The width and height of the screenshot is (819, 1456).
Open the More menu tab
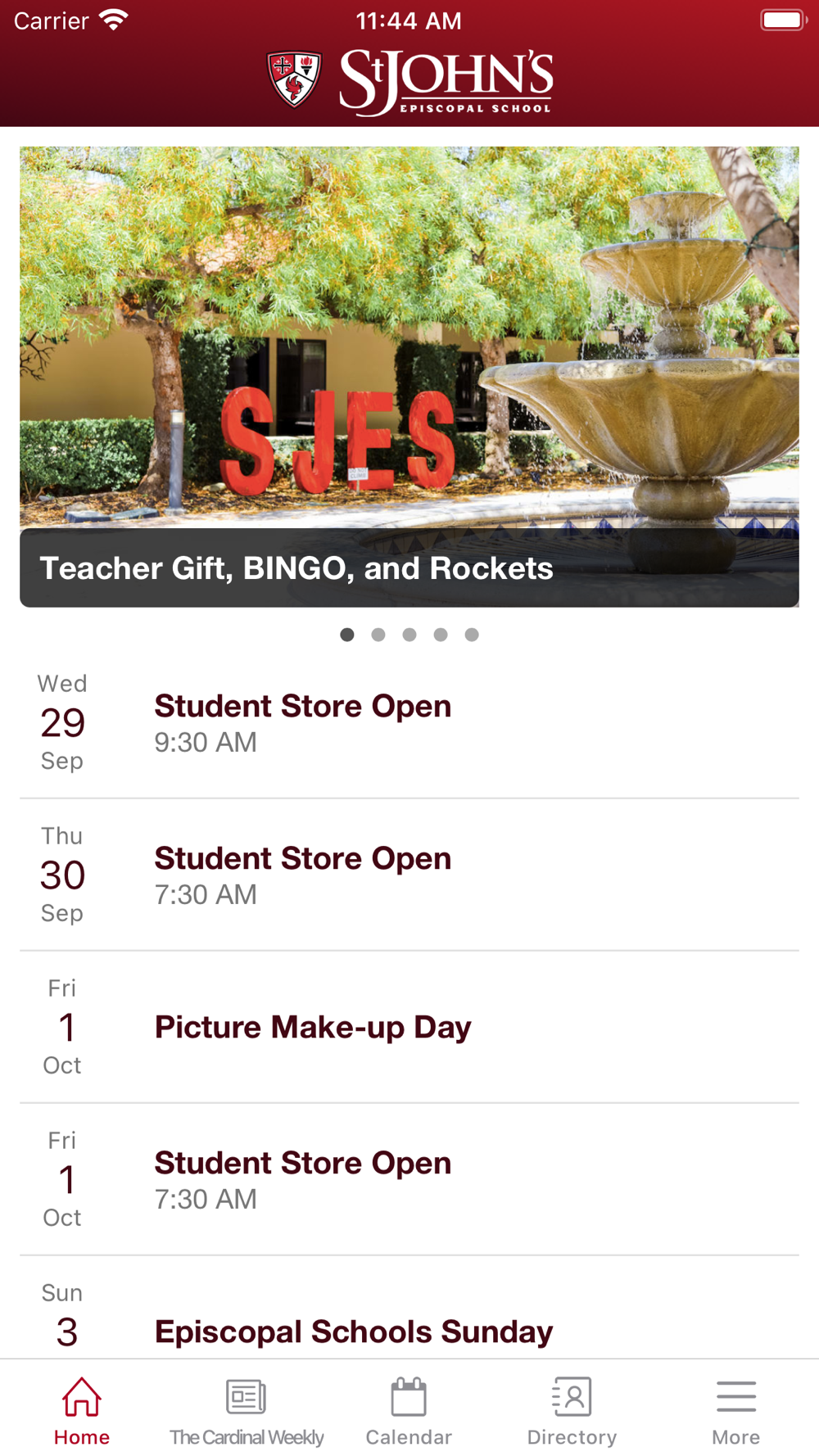point(735,1411)
